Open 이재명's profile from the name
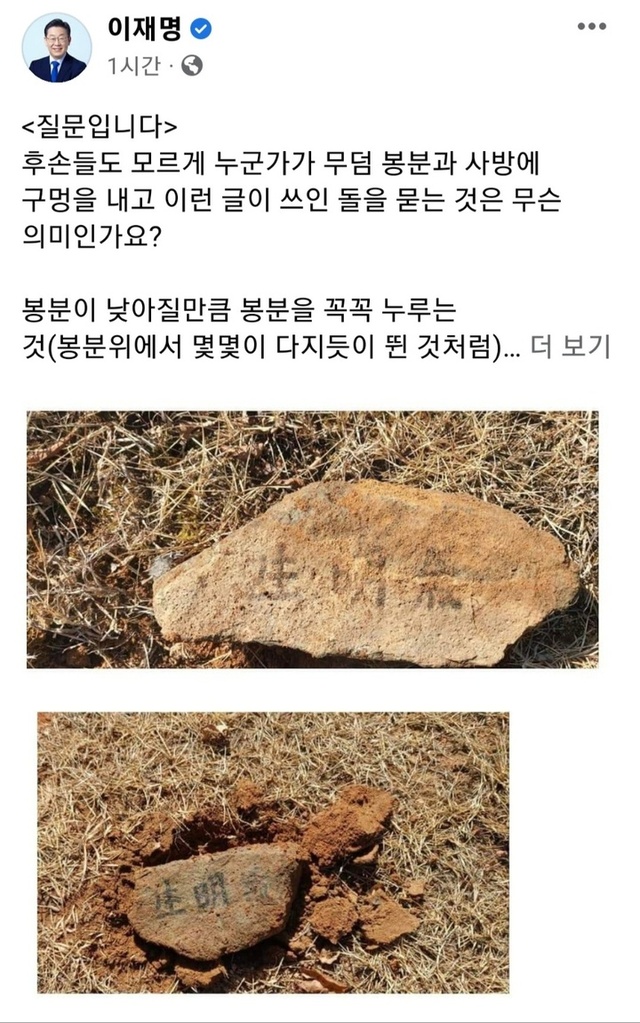The image size is (640, 1023). (143, 30)
